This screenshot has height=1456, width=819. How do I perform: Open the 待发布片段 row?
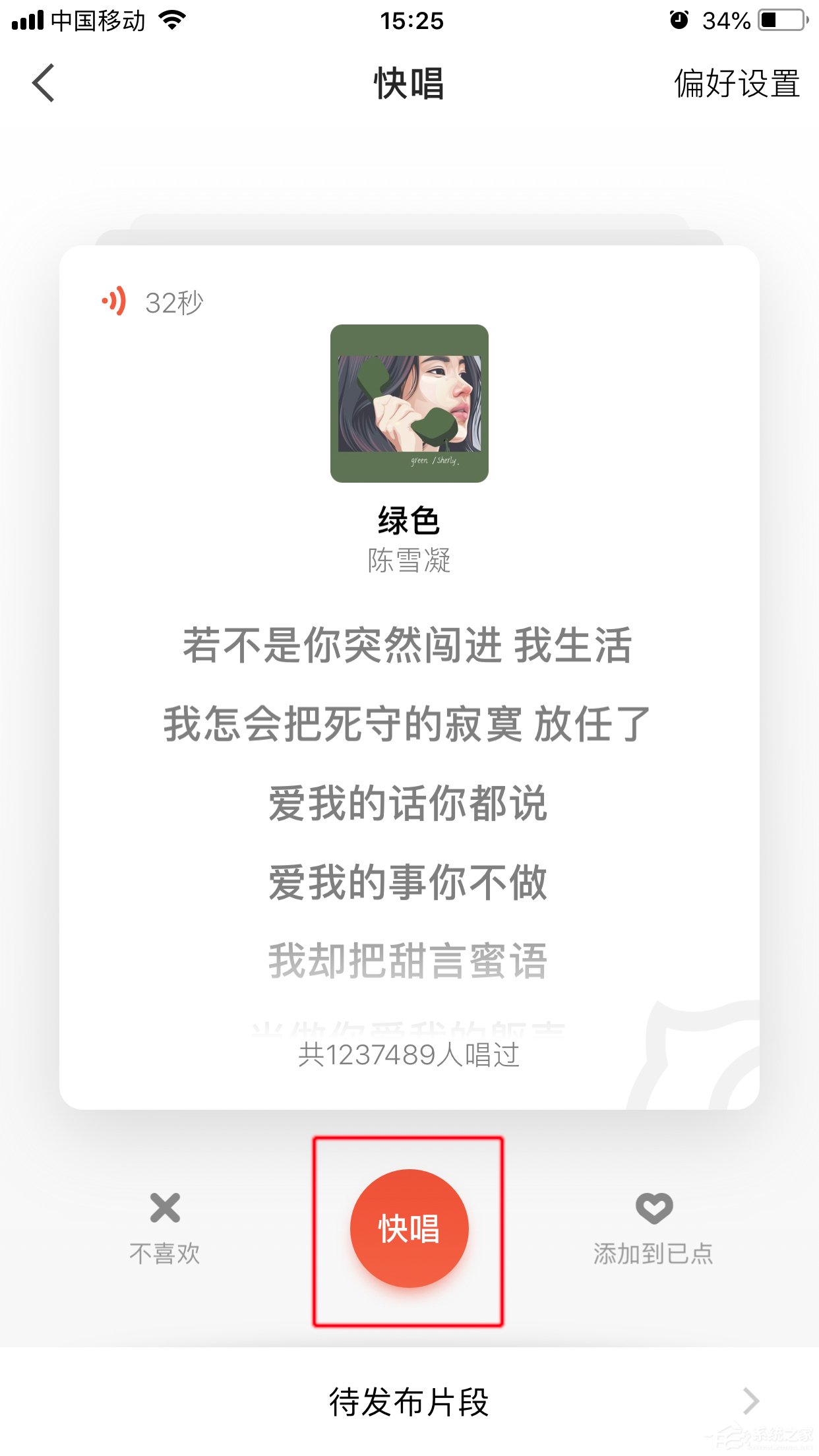[x=409, y=1401]
